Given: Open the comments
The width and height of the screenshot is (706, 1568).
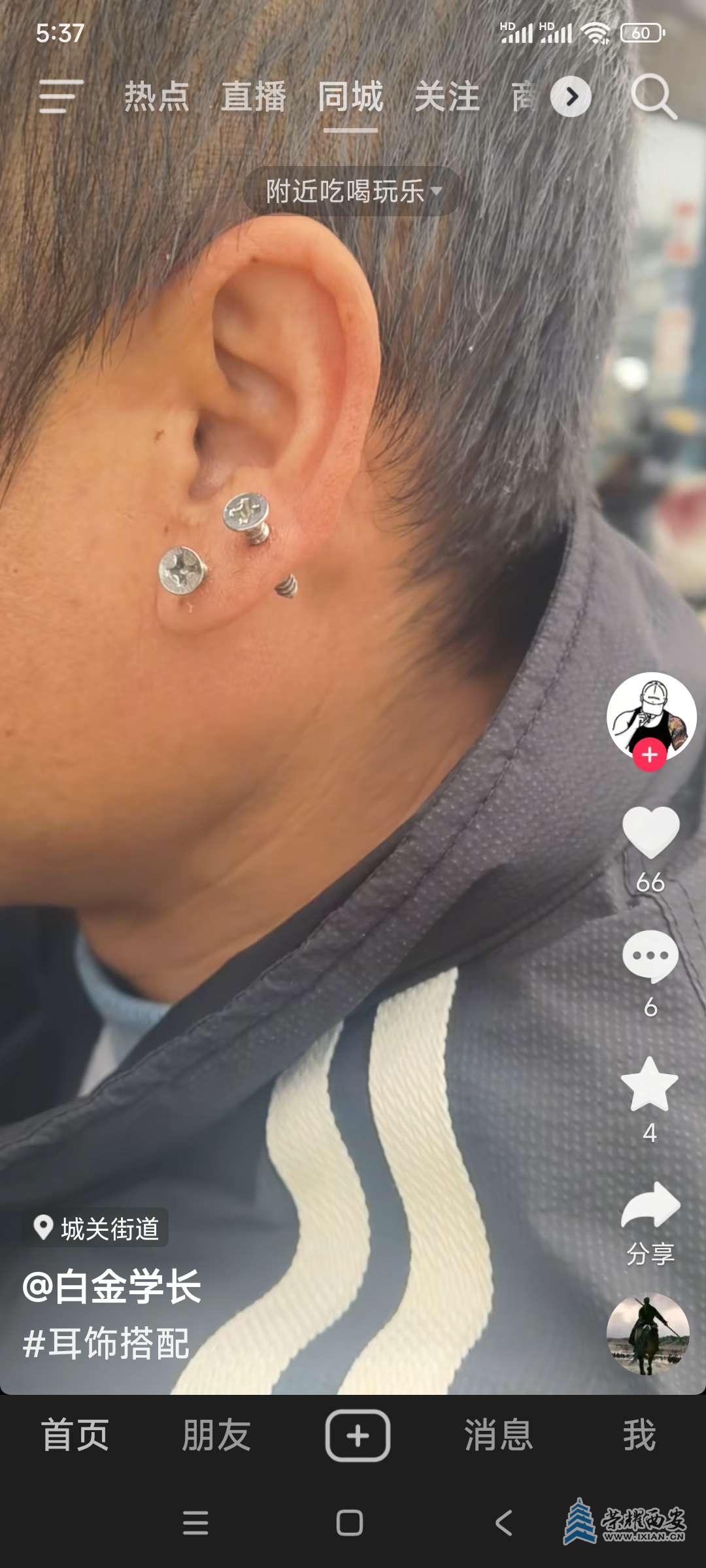Looking at the screenshot, I should tap(650, 956).
